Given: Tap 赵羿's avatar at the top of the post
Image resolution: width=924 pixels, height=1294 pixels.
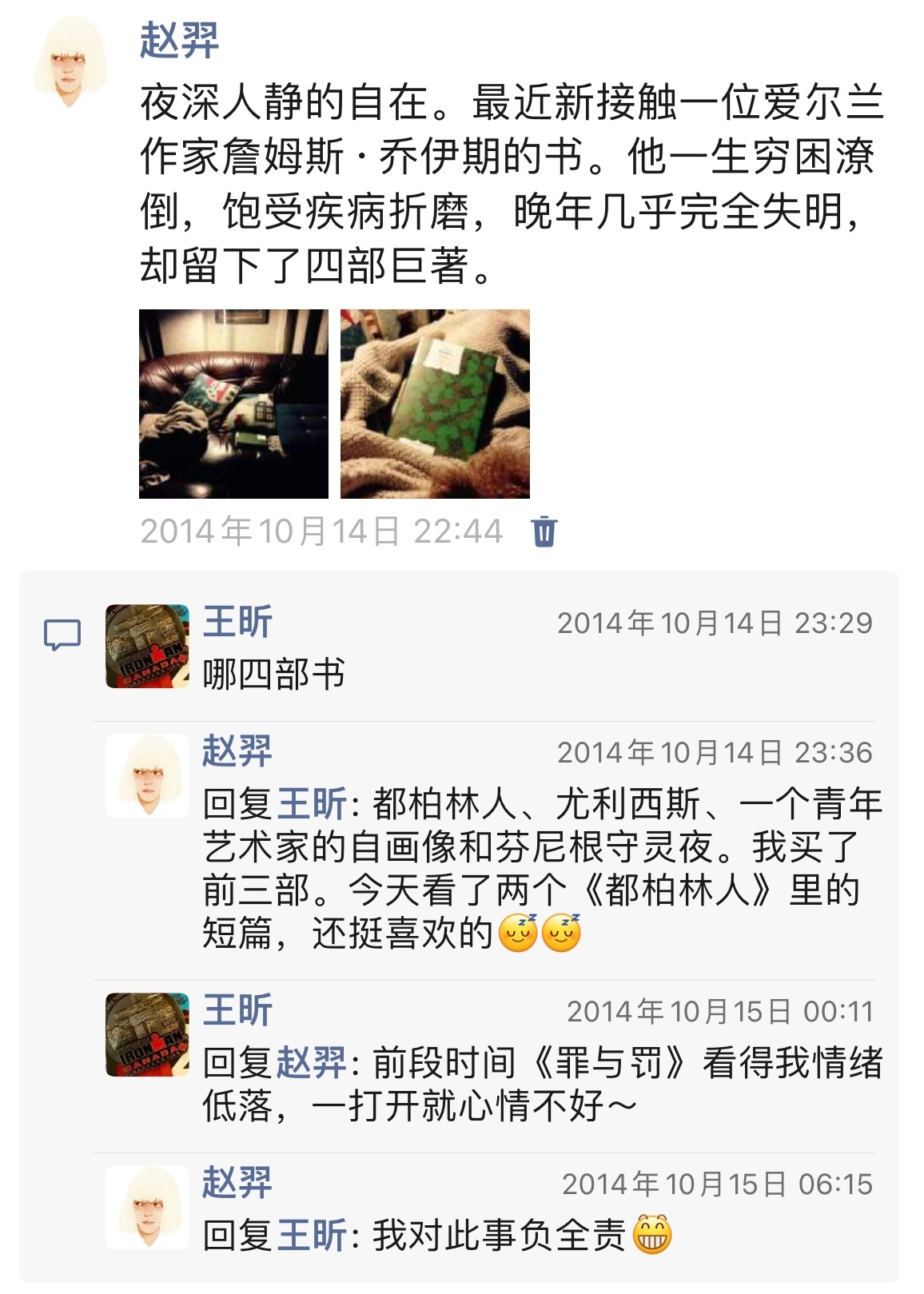Looking at the screenshot, I should pos(71,62).
